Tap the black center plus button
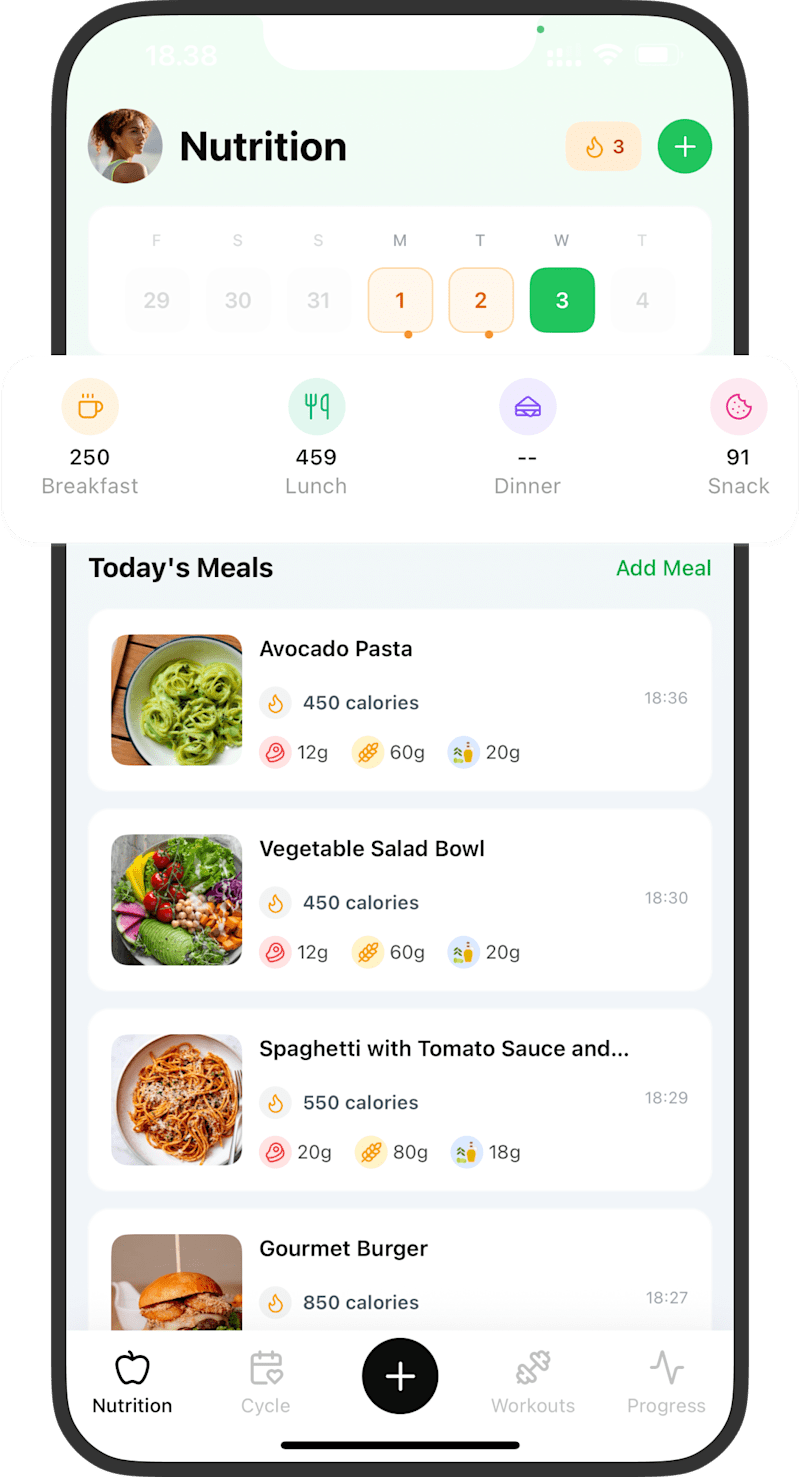 pos(400,1376)
